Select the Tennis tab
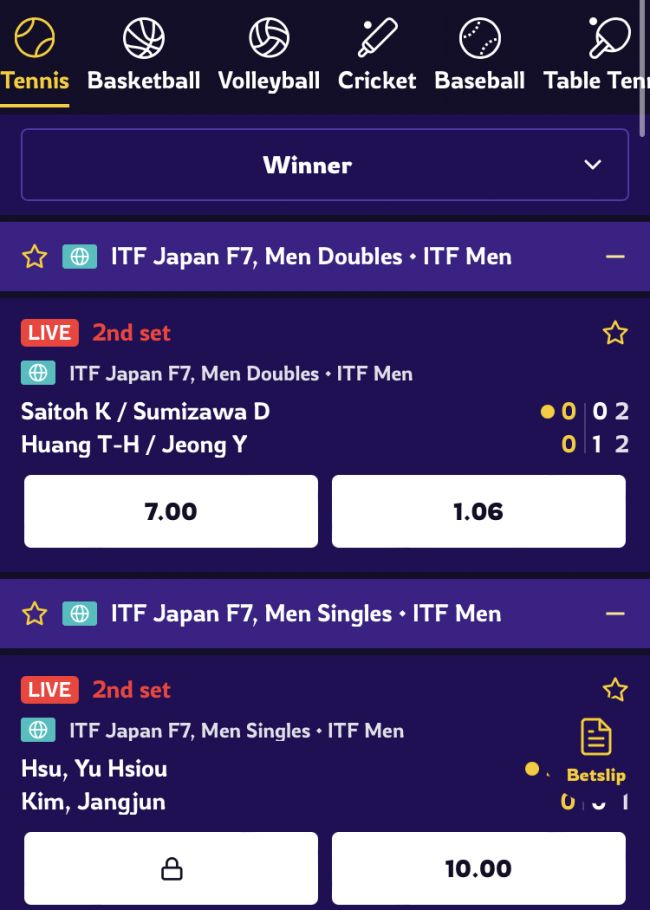Image resolution: width=650 pixels, height=910 pixels. coord(35,55)
